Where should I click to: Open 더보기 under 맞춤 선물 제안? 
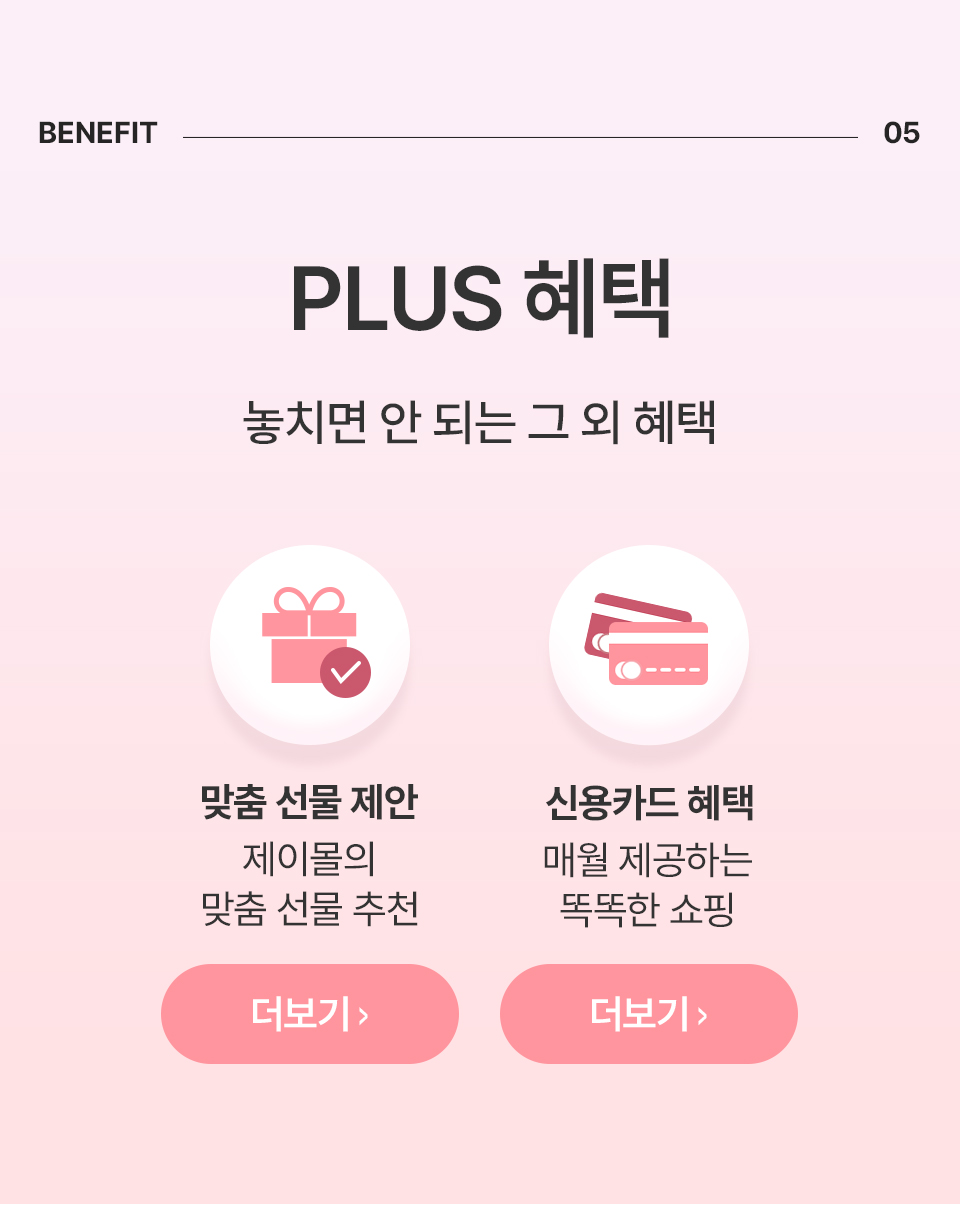310,1014
